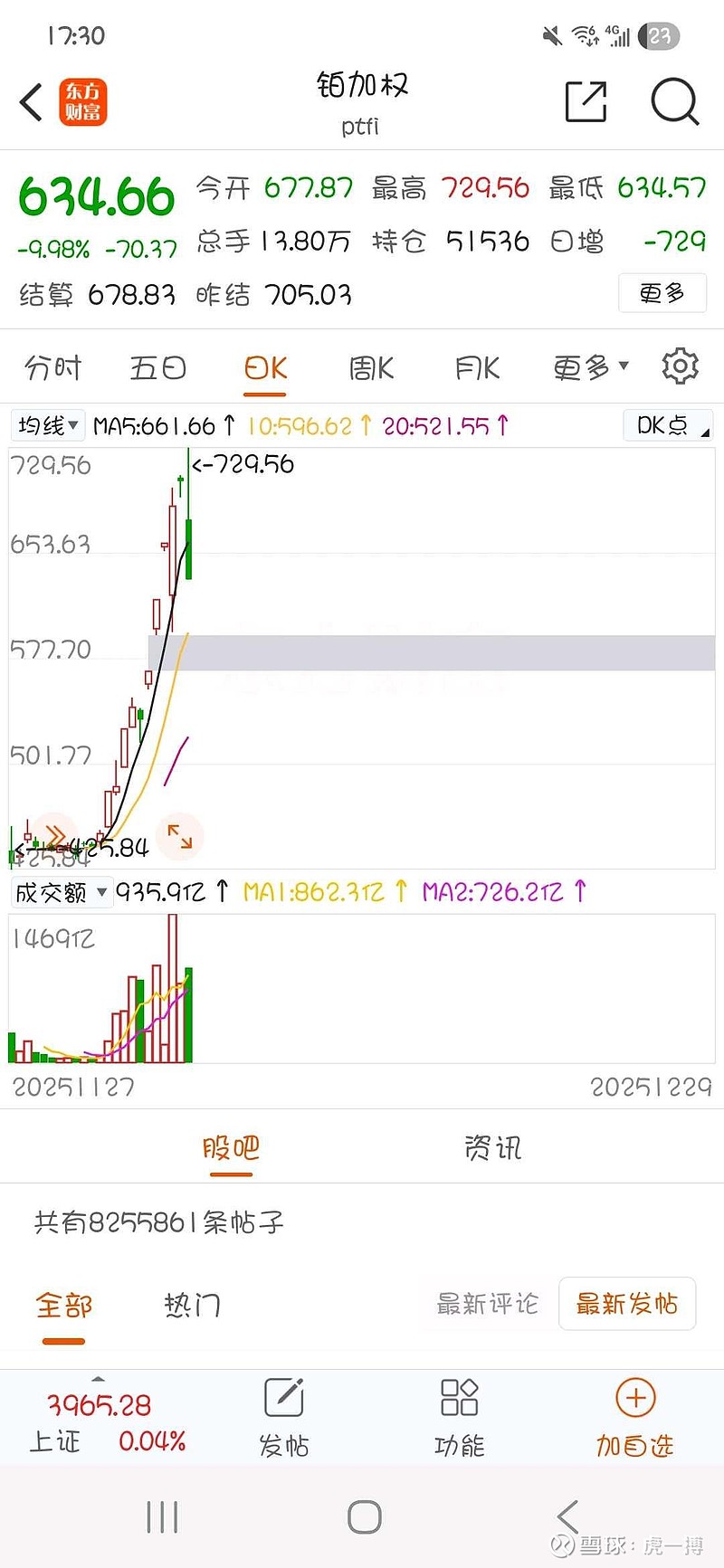
Task: Open chart settings with the gear icon
Action: [x=680, y=365]
